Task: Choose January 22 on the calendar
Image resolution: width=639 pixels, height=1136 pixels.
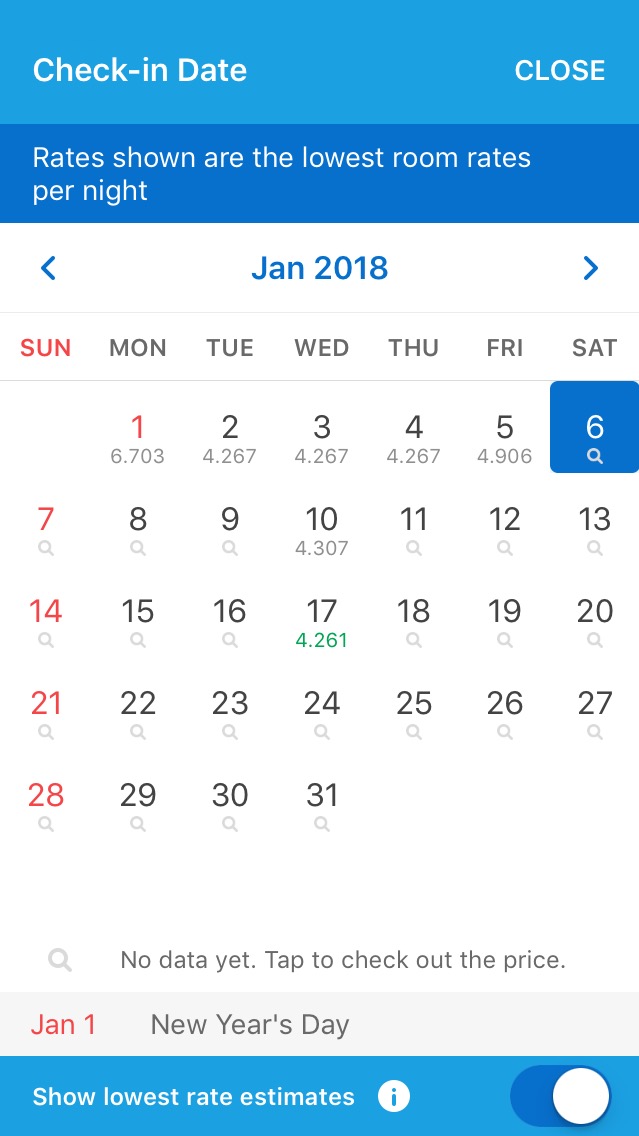Action: 138,712
